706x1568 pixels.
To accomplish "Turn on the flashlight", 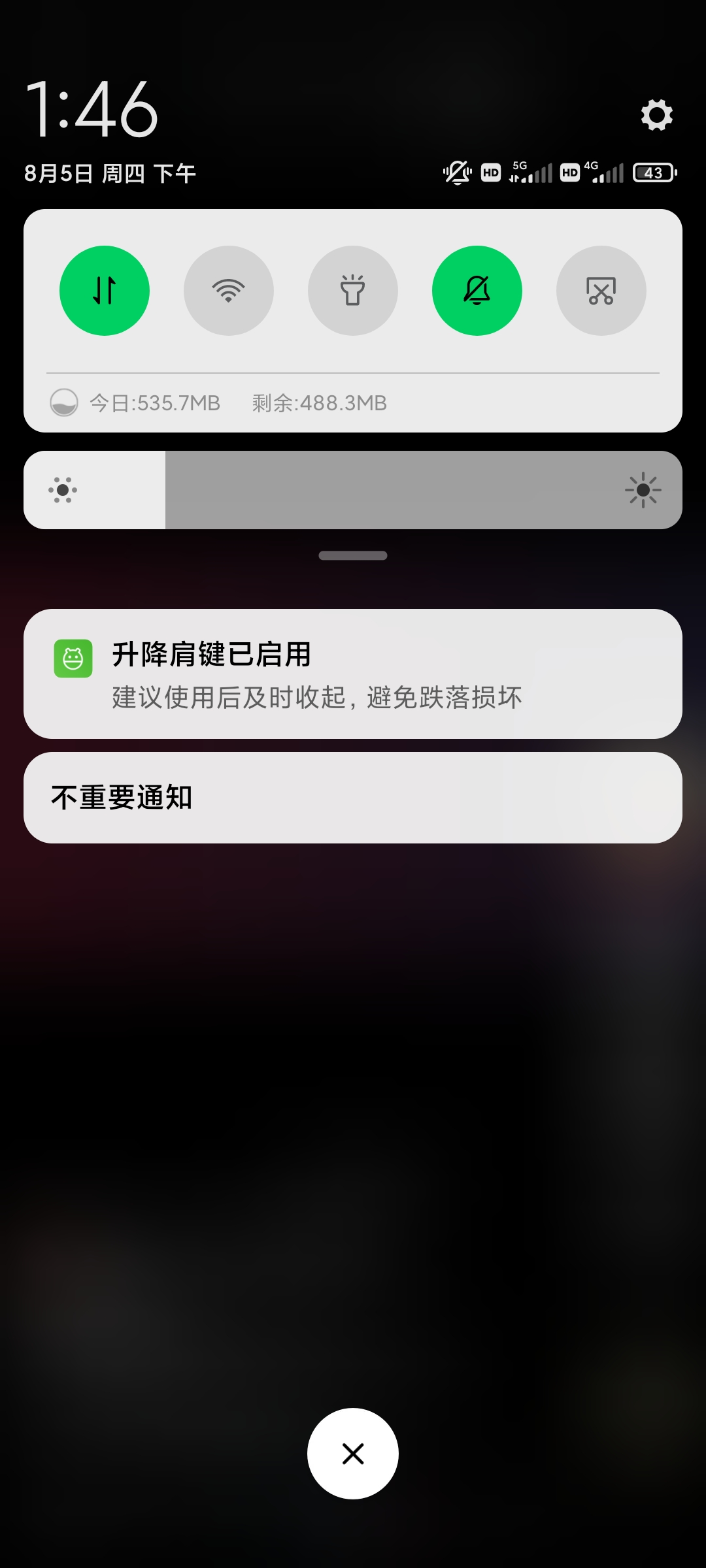I will point(353,291).
